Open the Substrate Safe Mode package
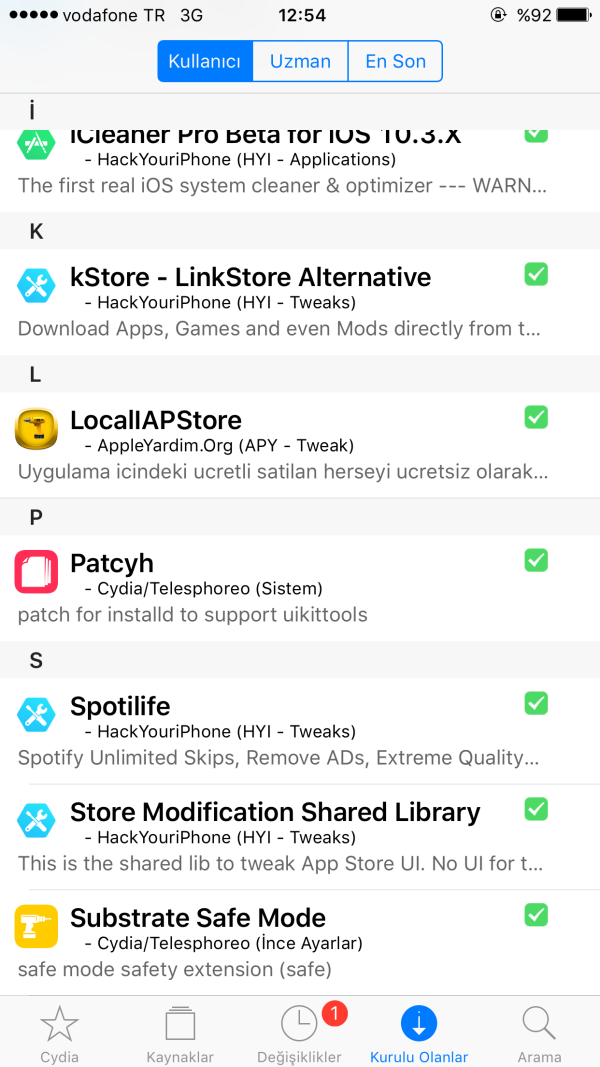600x1067 pixels. pyautogui.click(x=280, y=941)
